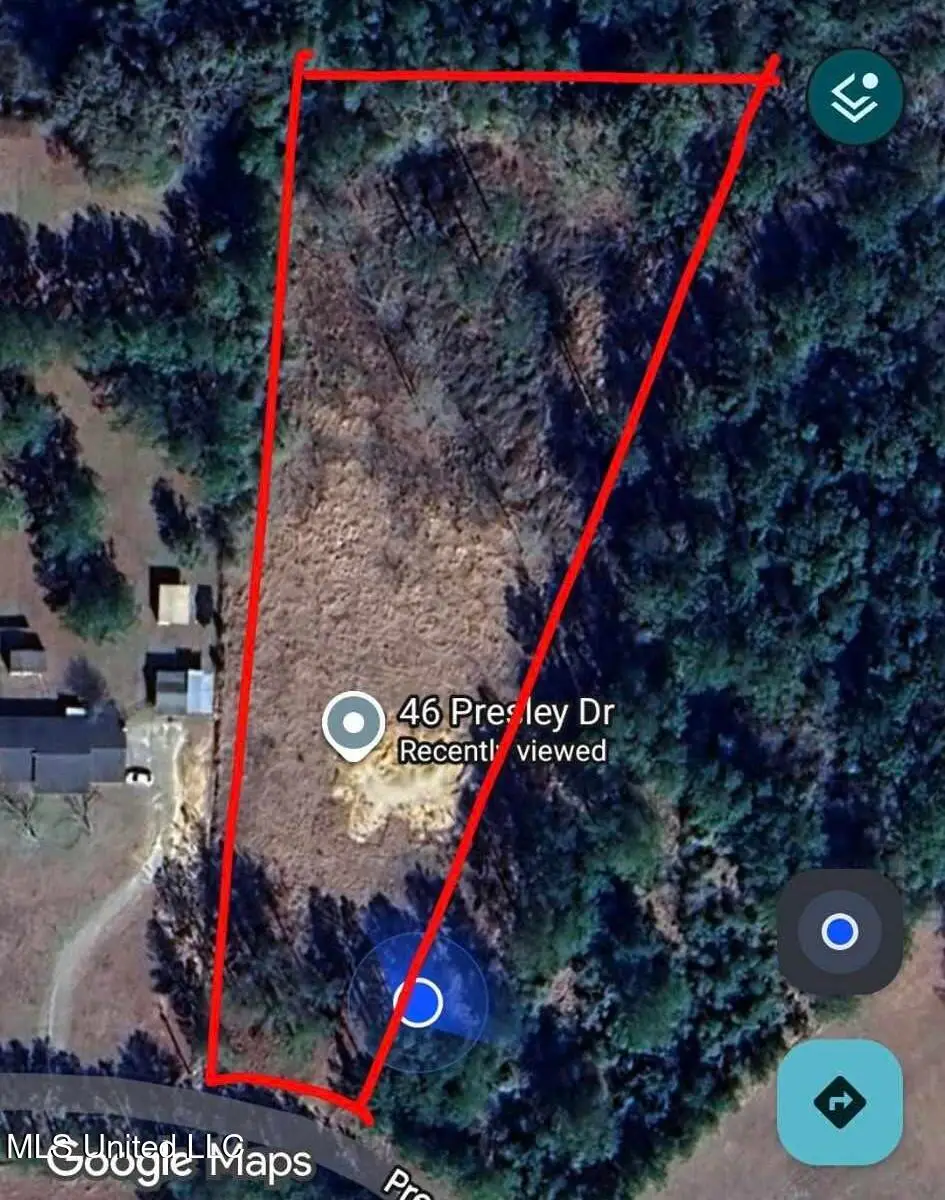This screenshot has width=945, height=1200.
Task: Select the Recently viewed label
Action: click(505, 748)
